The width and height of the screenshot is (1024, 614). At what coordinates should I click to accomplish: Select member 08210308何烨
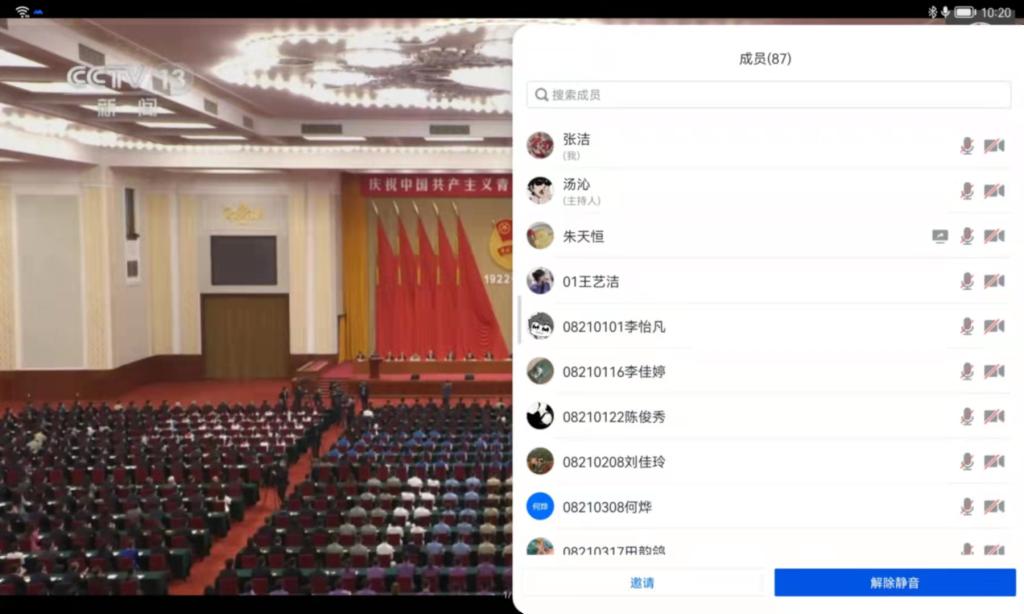click(740, 506)
